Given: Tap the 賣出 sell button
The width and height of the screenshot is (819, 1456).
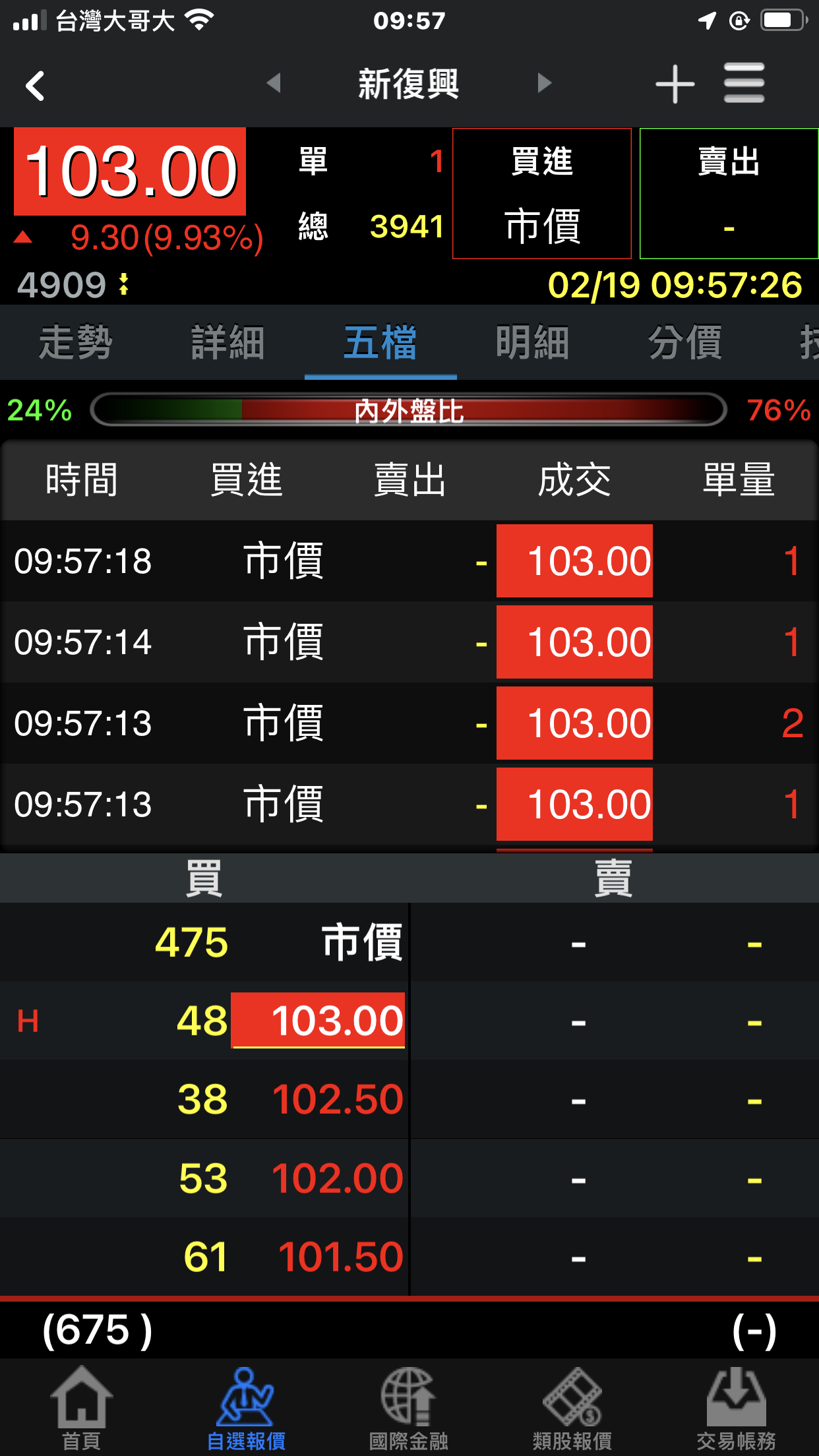Looking at the screenshot, I should tap(729, 194).
